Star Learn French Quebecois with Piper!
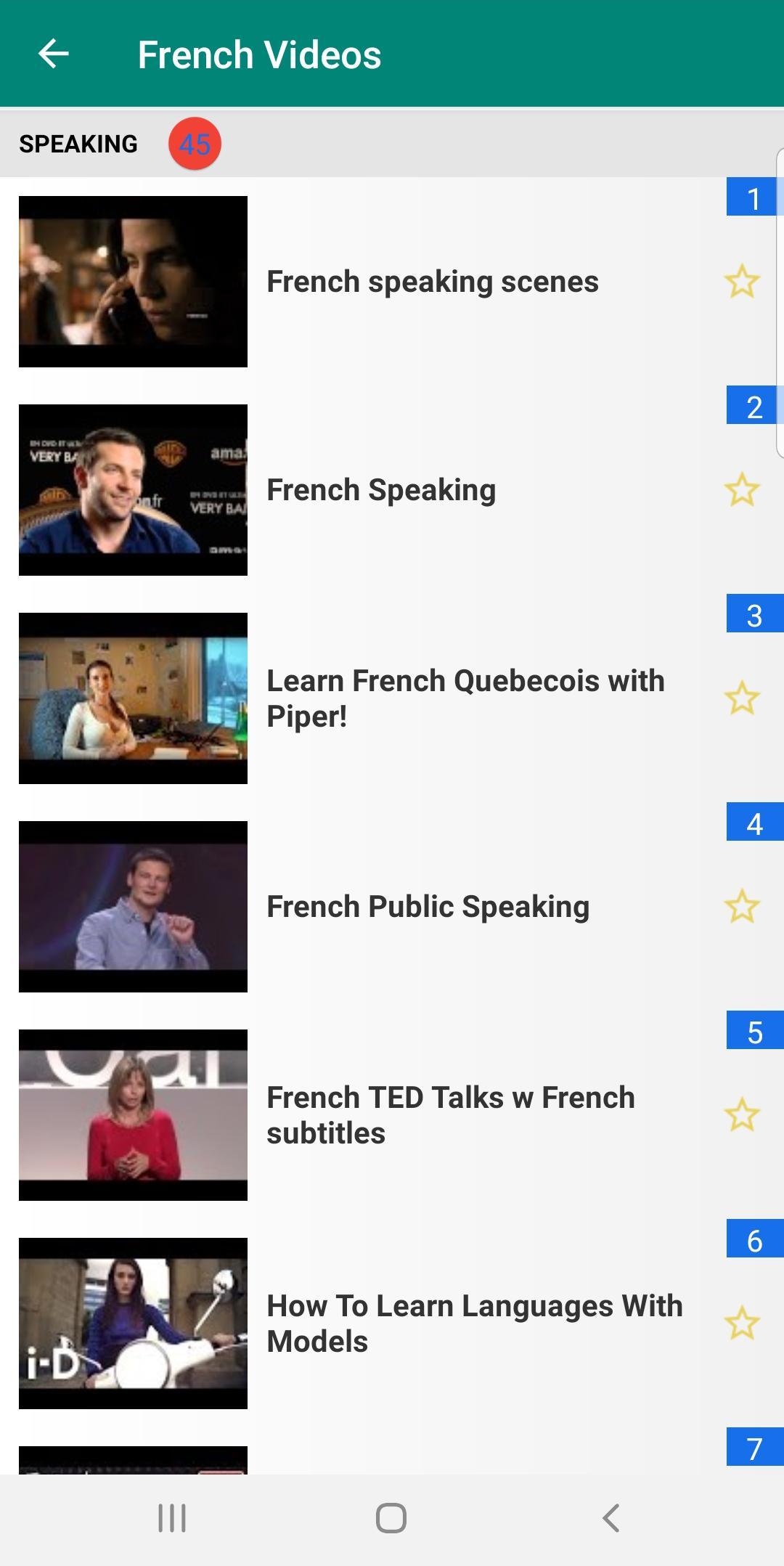This screenshot has width=784, height=1566. click(x=741, y=698)
